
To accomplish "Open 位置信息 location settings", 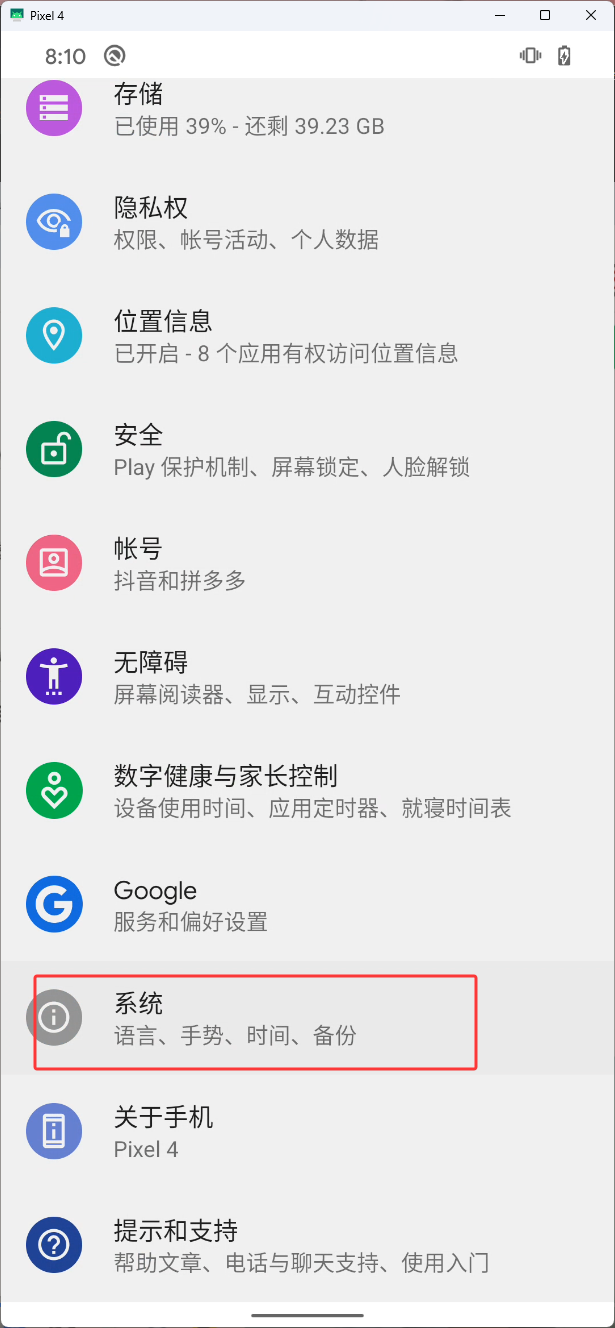I will click(x=307, y=336).
